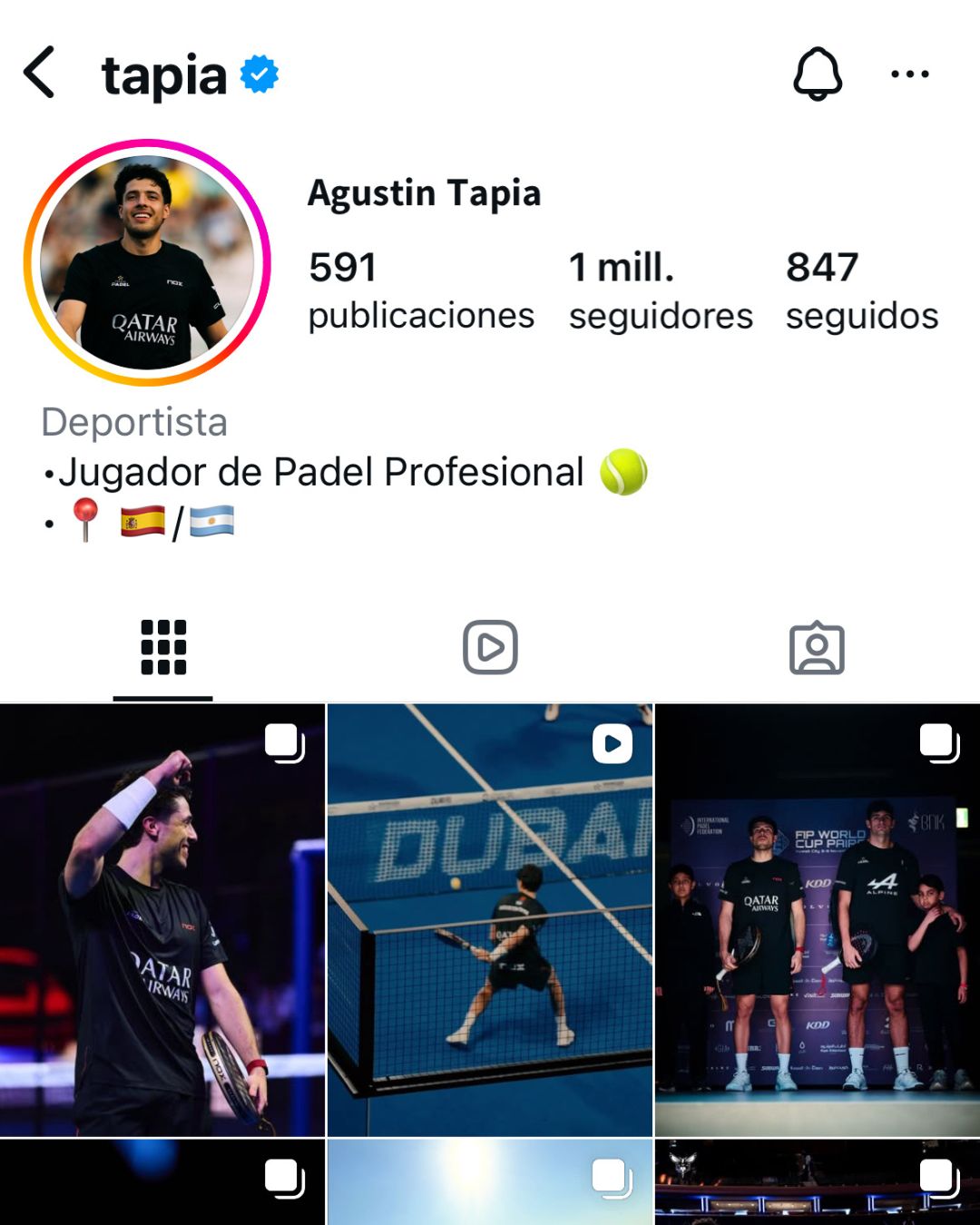Viewport: 980px width, 1225px height.
Task: Switch to the Reels tab
Action: pos(490,648)
